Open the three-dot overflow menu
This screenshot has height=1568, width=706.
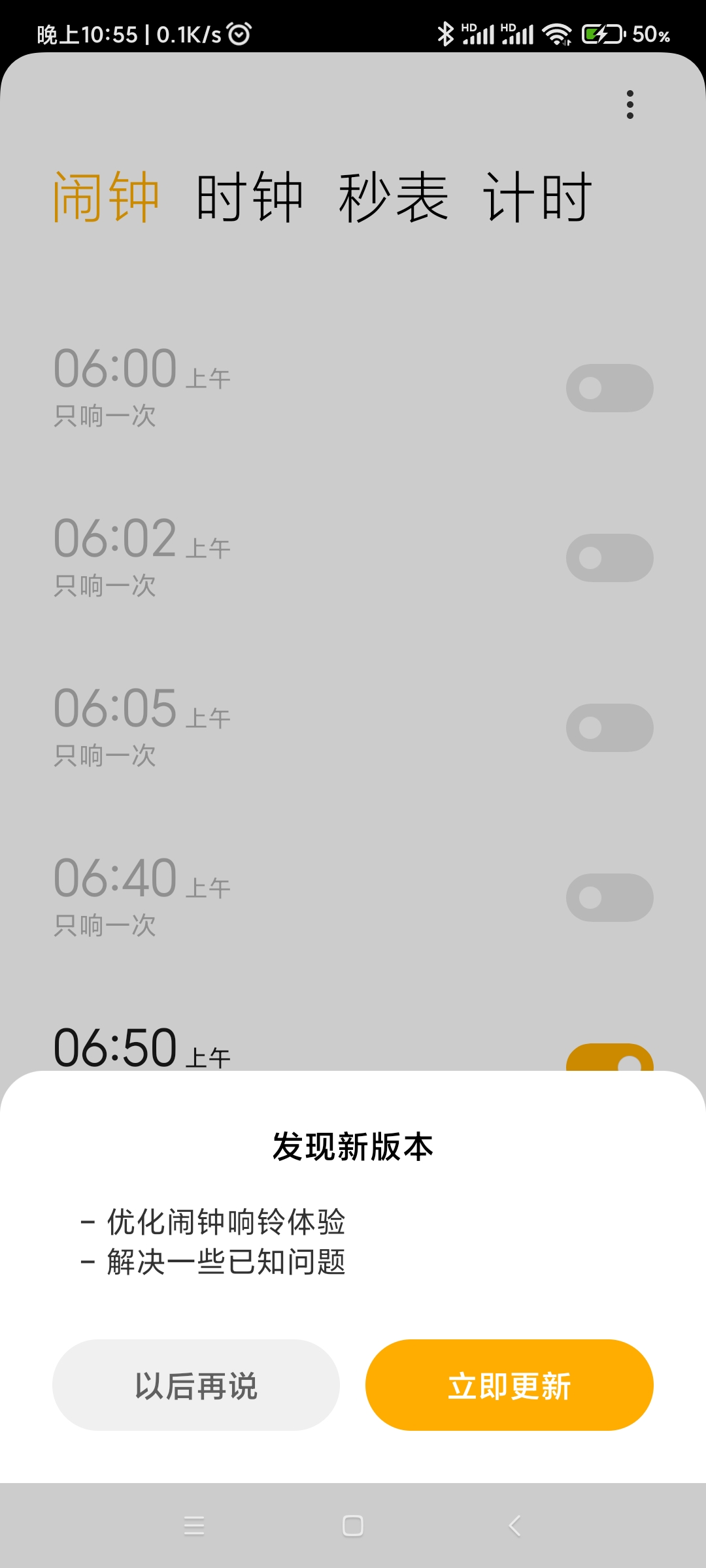coord(630,105)
